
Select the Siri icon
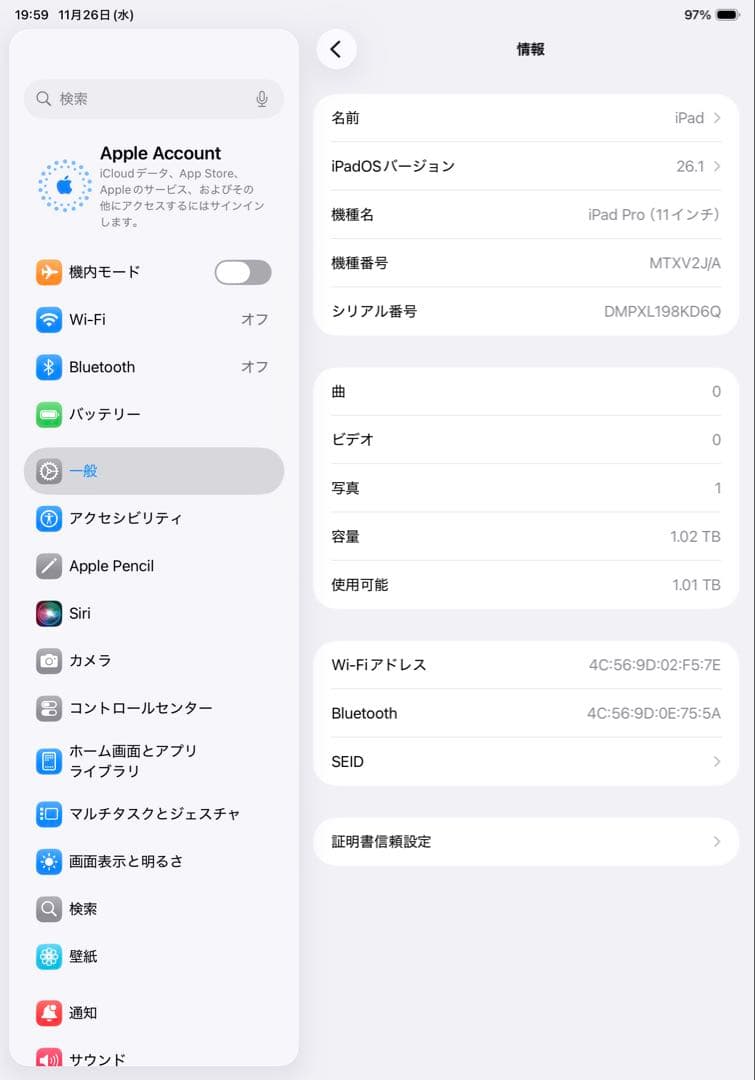click(48, 613)
